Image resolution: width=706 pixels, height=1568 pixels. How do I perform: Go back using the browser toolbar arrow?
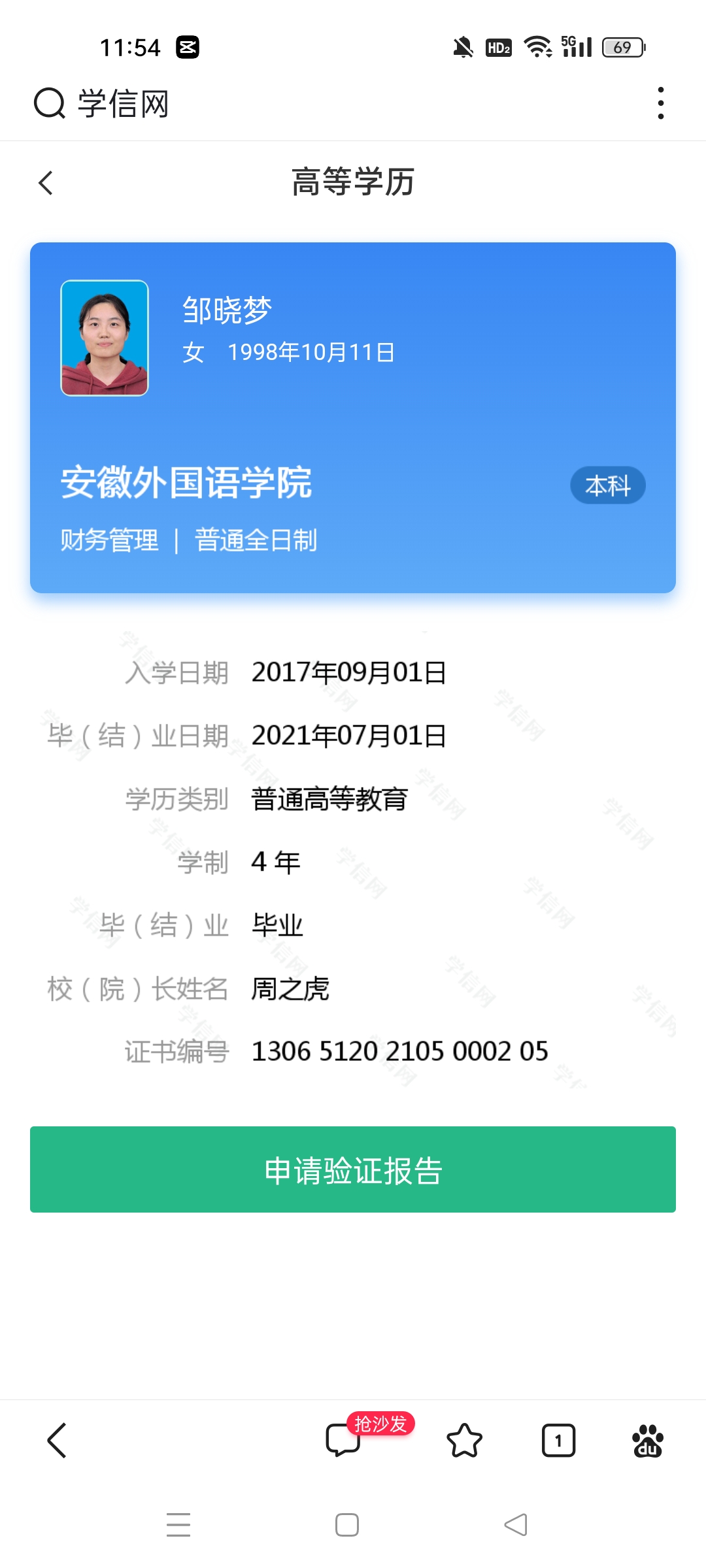pyautogui.click(x=58, y=1441)
